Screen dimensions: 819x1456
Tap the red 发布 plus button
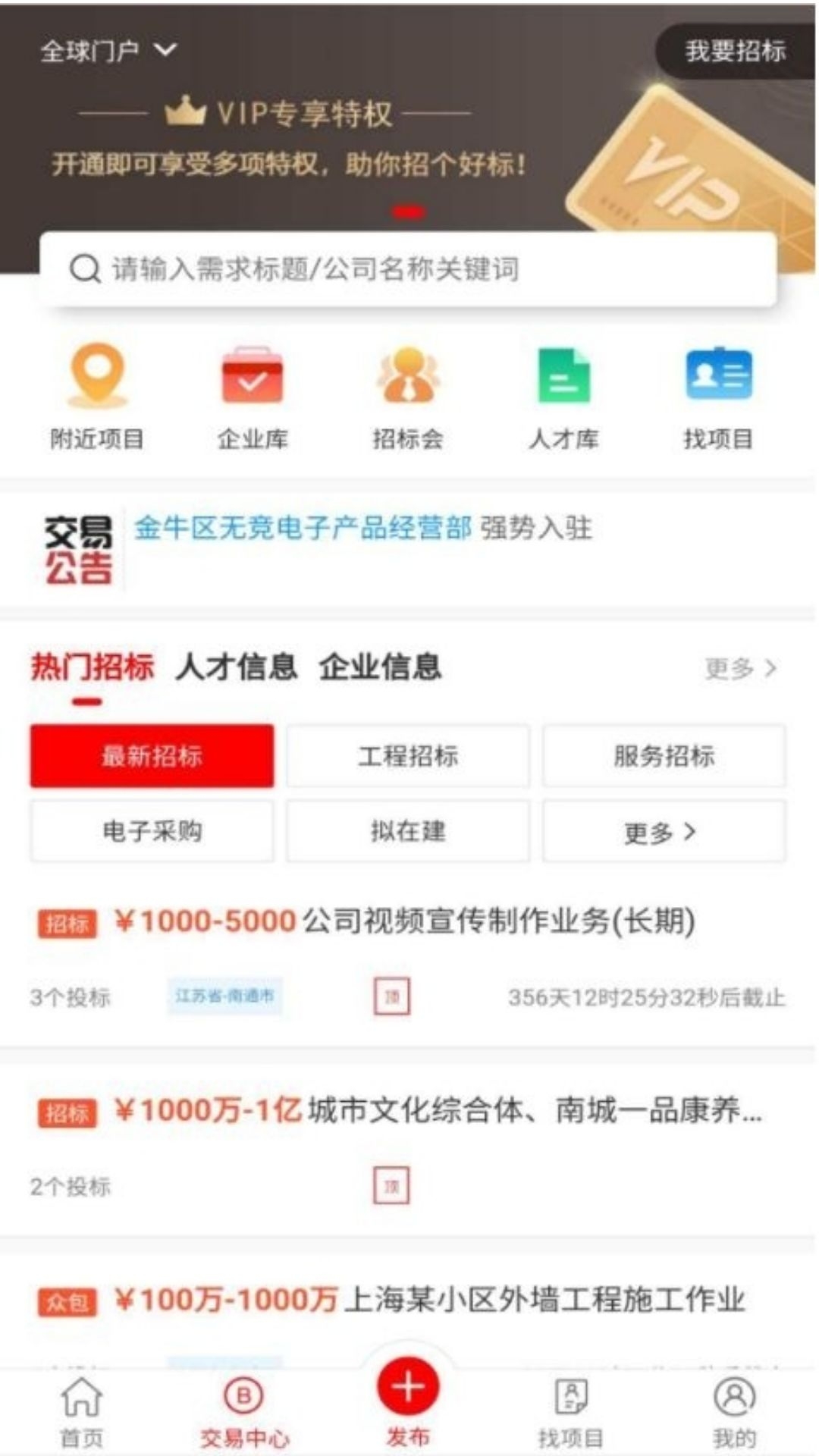[x=408, y=1388]
